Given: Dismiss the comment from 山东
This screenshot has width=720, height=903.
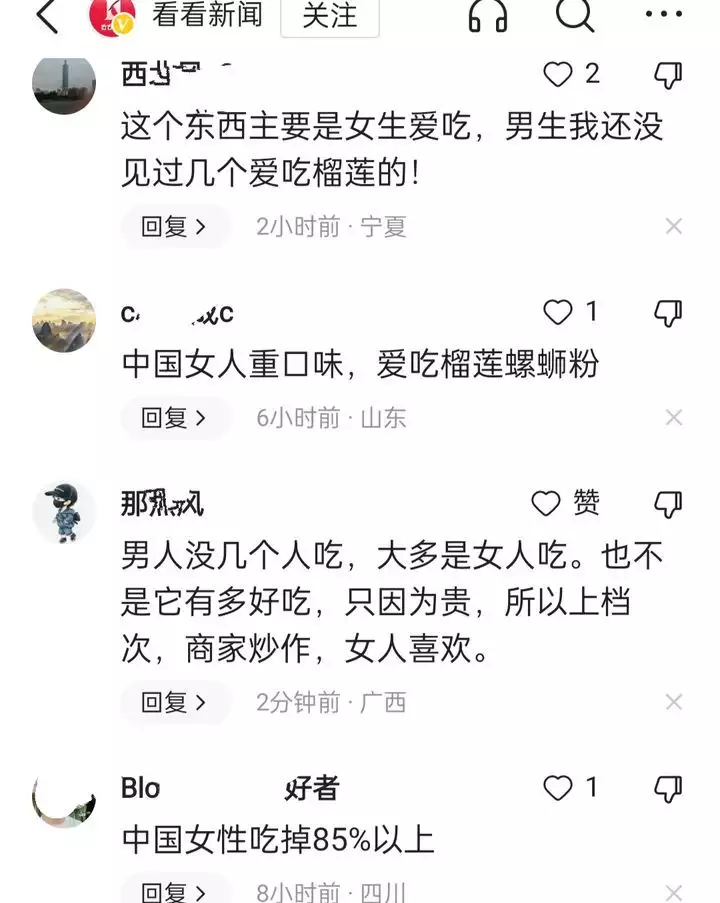Looking at the screenshot, I should 674,418.
